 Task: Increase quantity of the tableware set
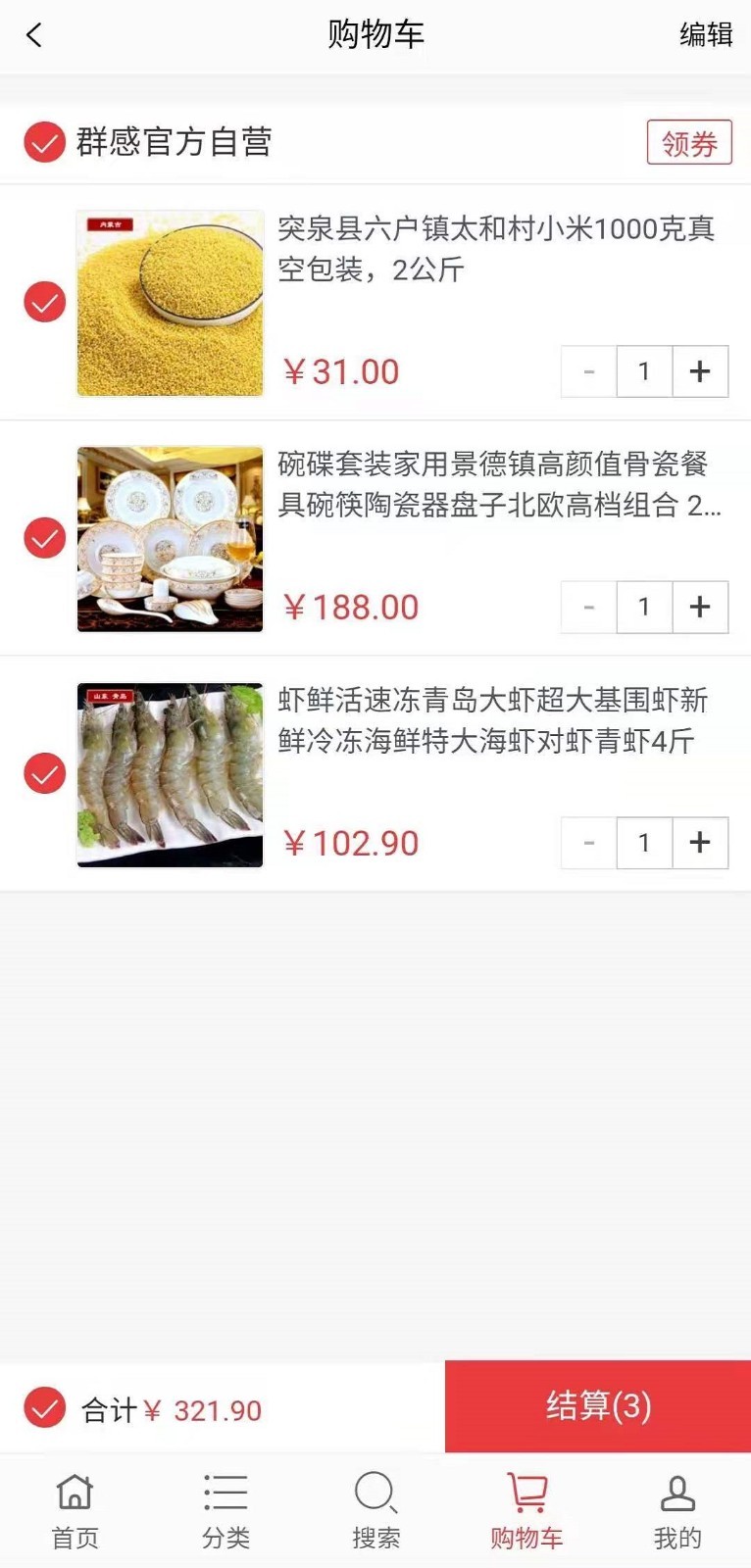click(x=699, y=608)
